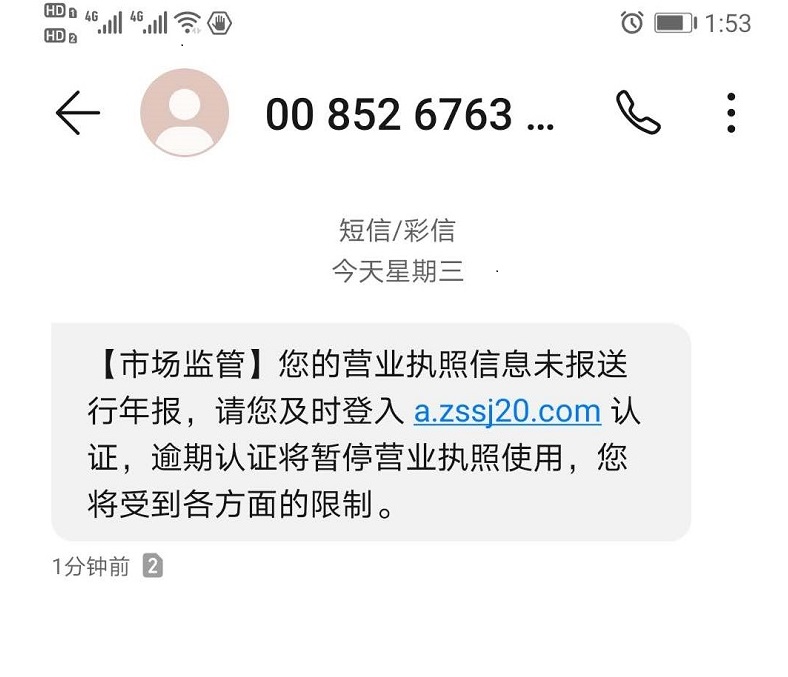The image size is (788, 677).
Task: Go back using the arrow icon
Action: [x=77, y=113]
